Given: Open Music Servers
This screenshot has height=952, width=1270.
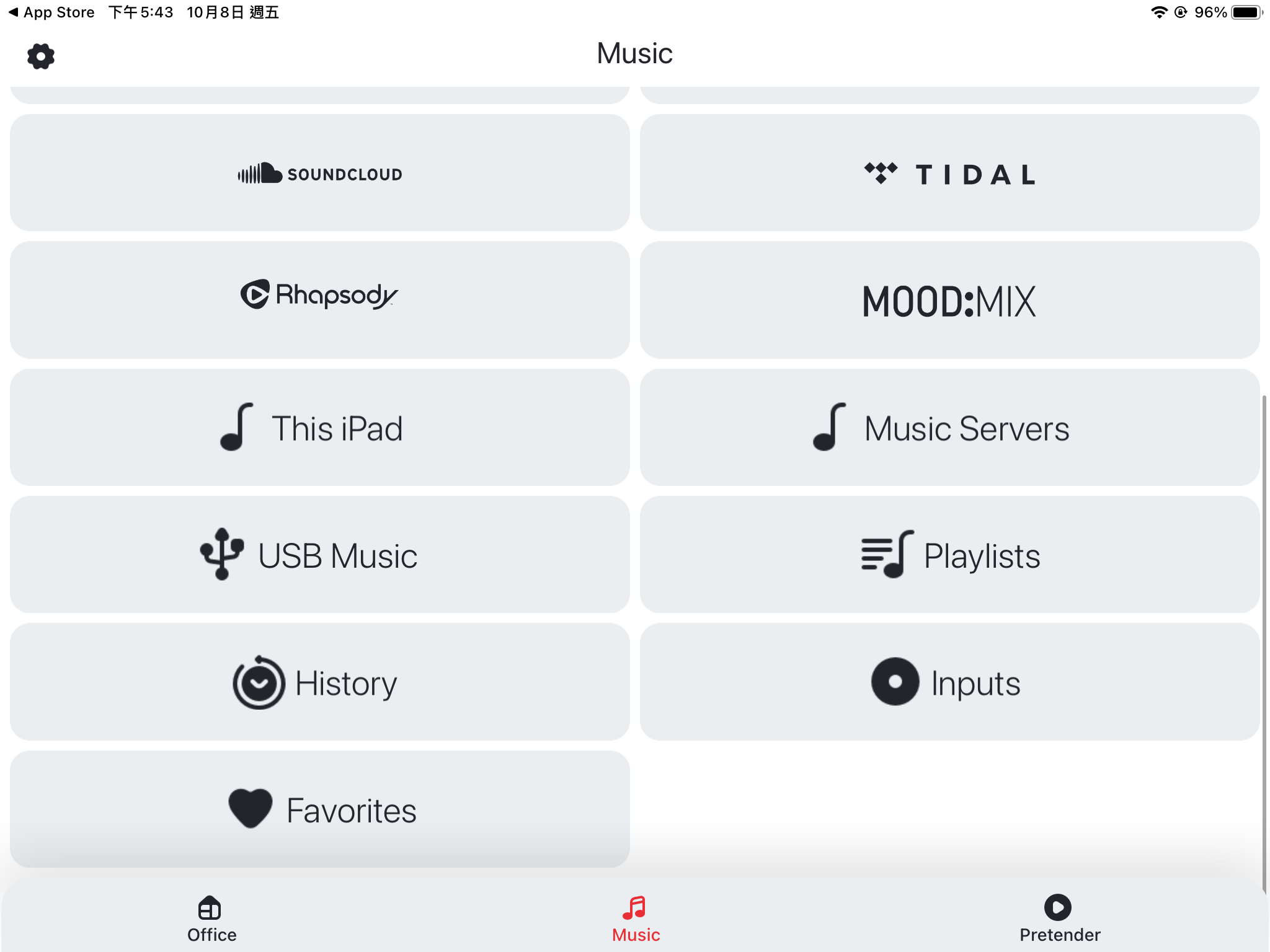Looking at the screenshot, I should point(949,428).
